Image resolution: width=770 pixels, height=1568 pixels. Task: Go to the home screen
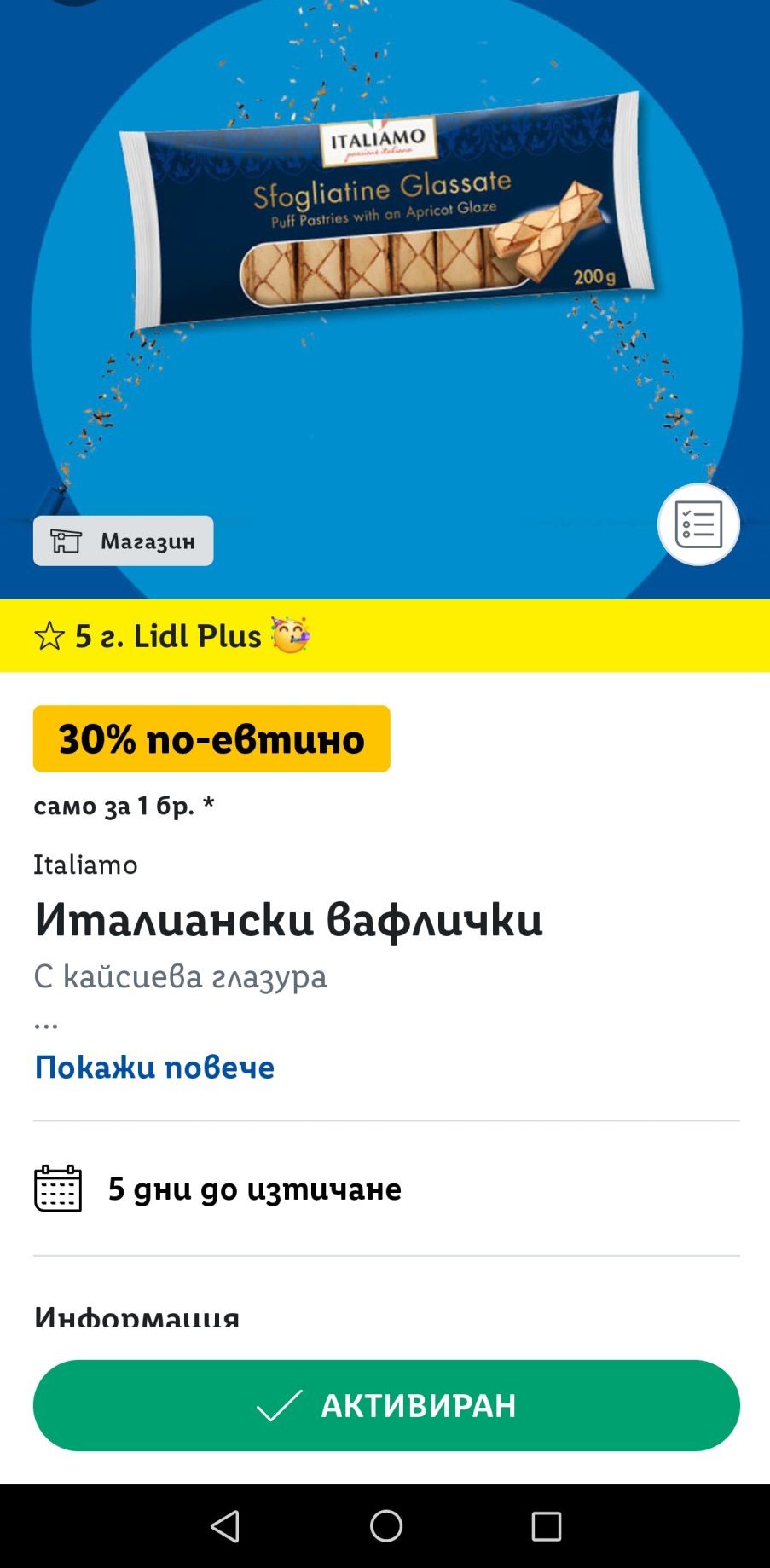(386, 1526)
